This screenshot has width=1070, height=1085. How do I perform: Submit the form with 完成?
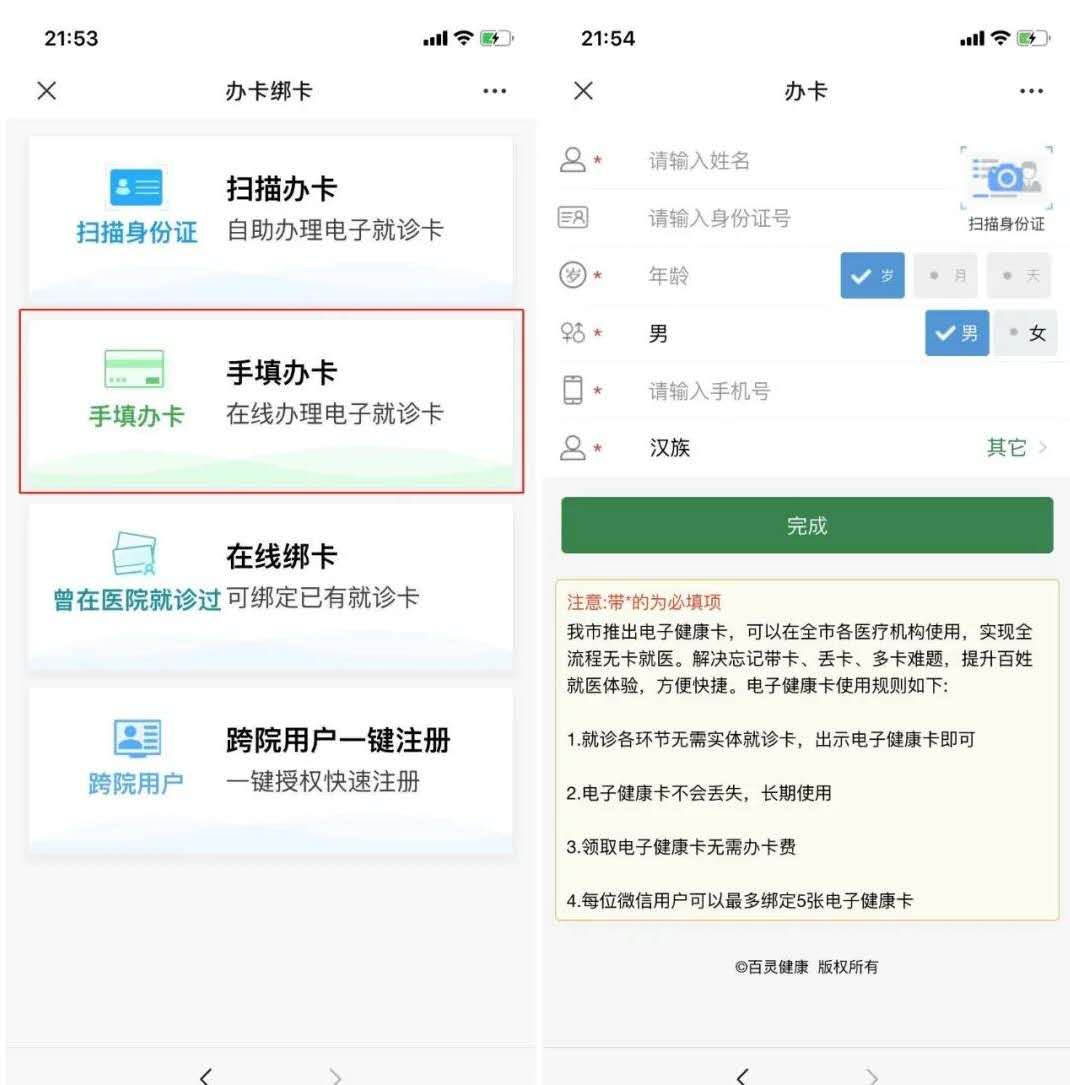pos(806,526)
